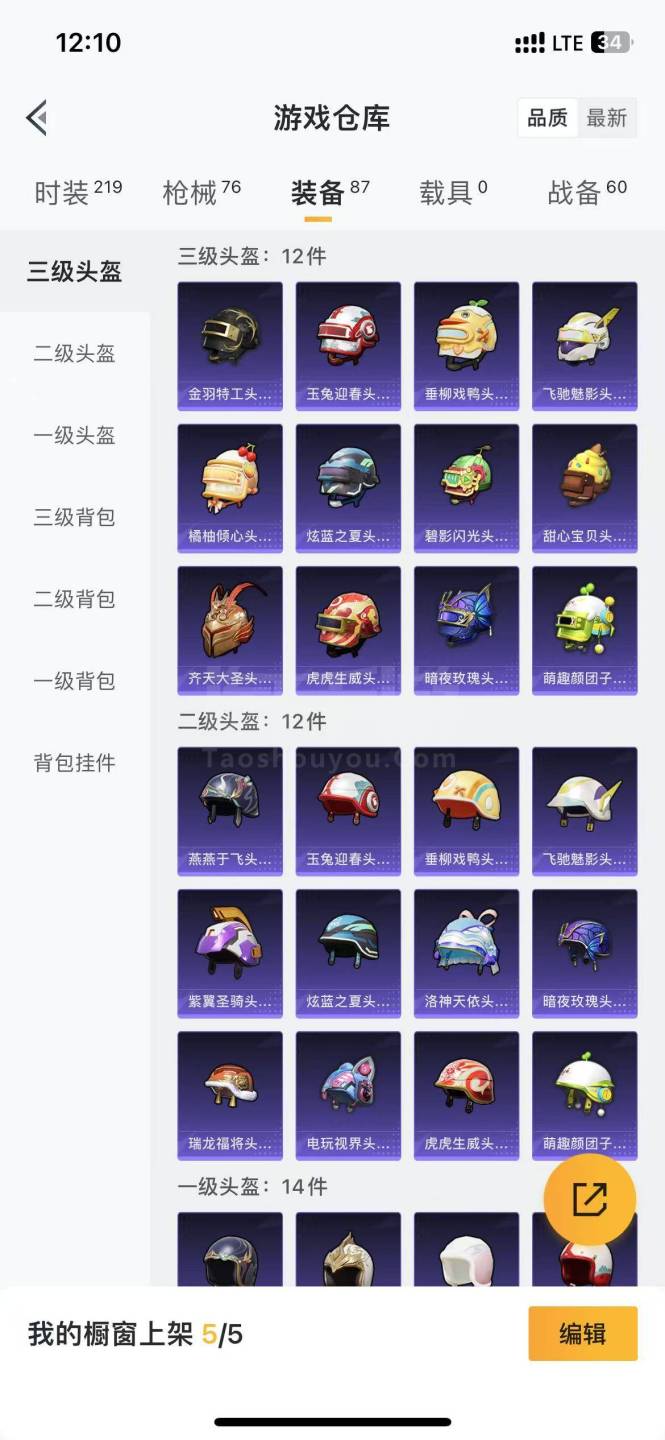Open the 一级背包 category
Viewport: 665px width, 1440px height.
click(75, 681)
